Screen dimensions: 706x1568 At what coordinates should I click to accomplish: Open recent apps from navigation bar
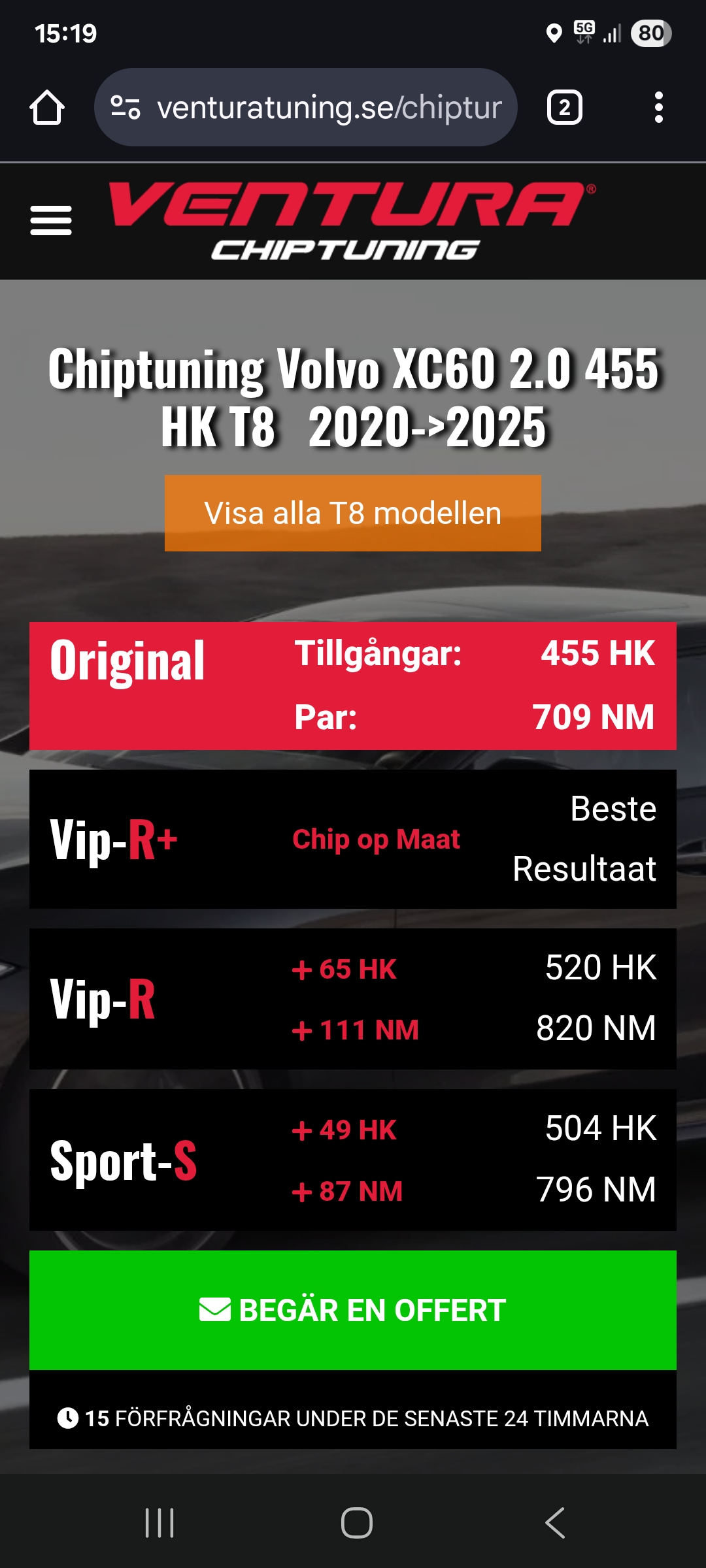[160, 1523]
